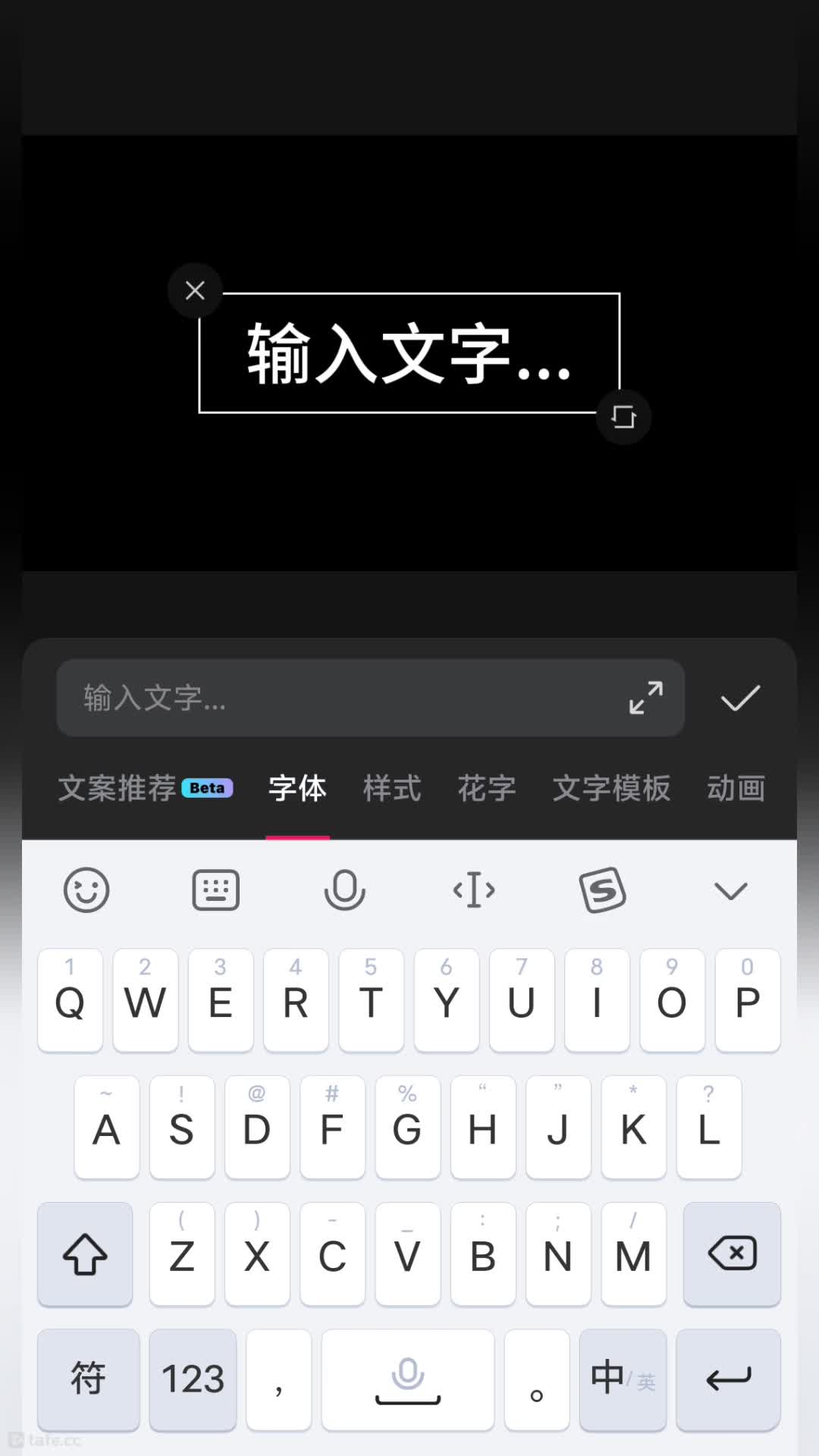The width and height of the screenshot is (819, 1456).
Task: Select the 字体 tab
Action: (x=297, y=788)
